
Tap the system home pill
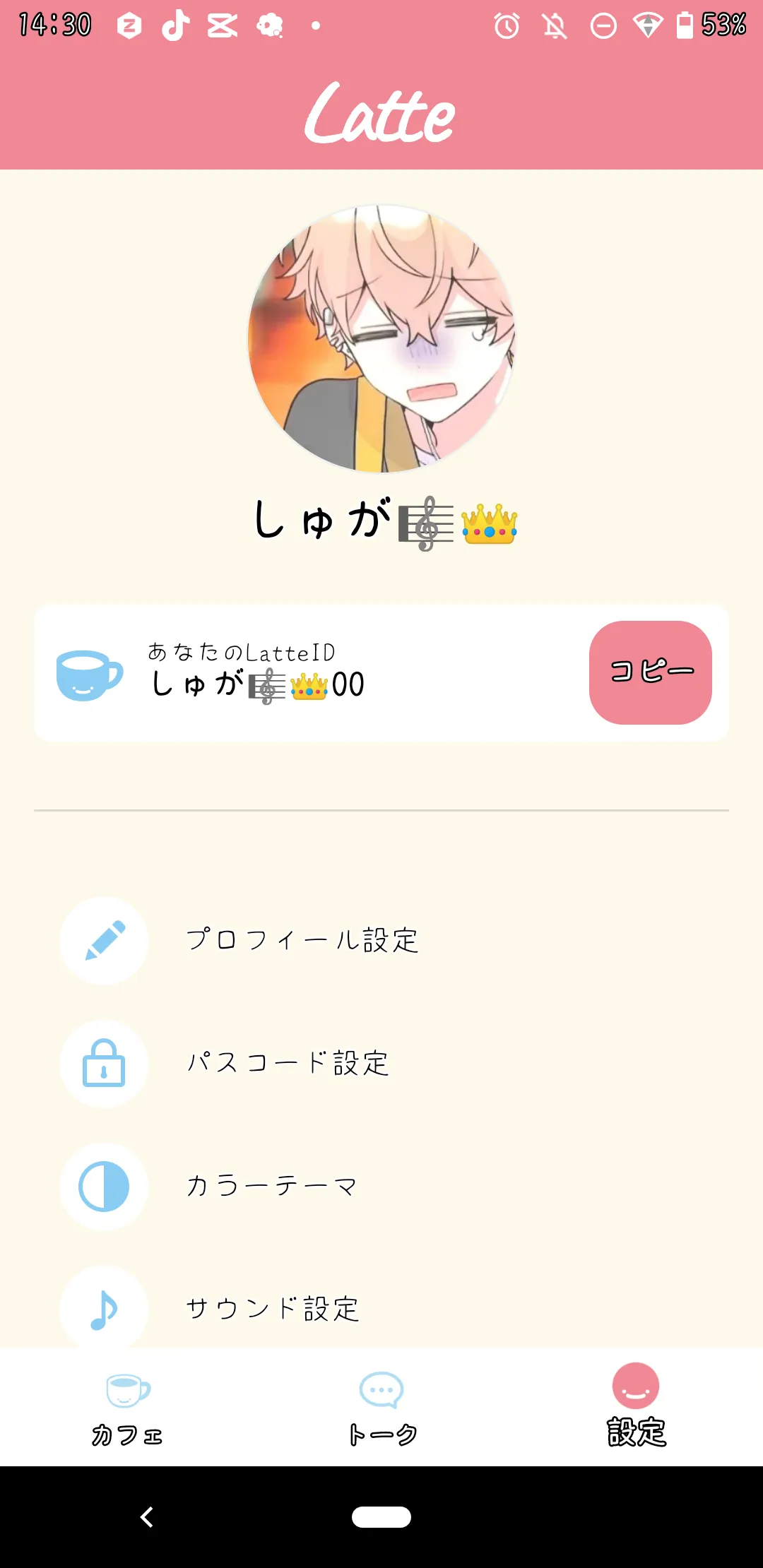point(381,1516)
